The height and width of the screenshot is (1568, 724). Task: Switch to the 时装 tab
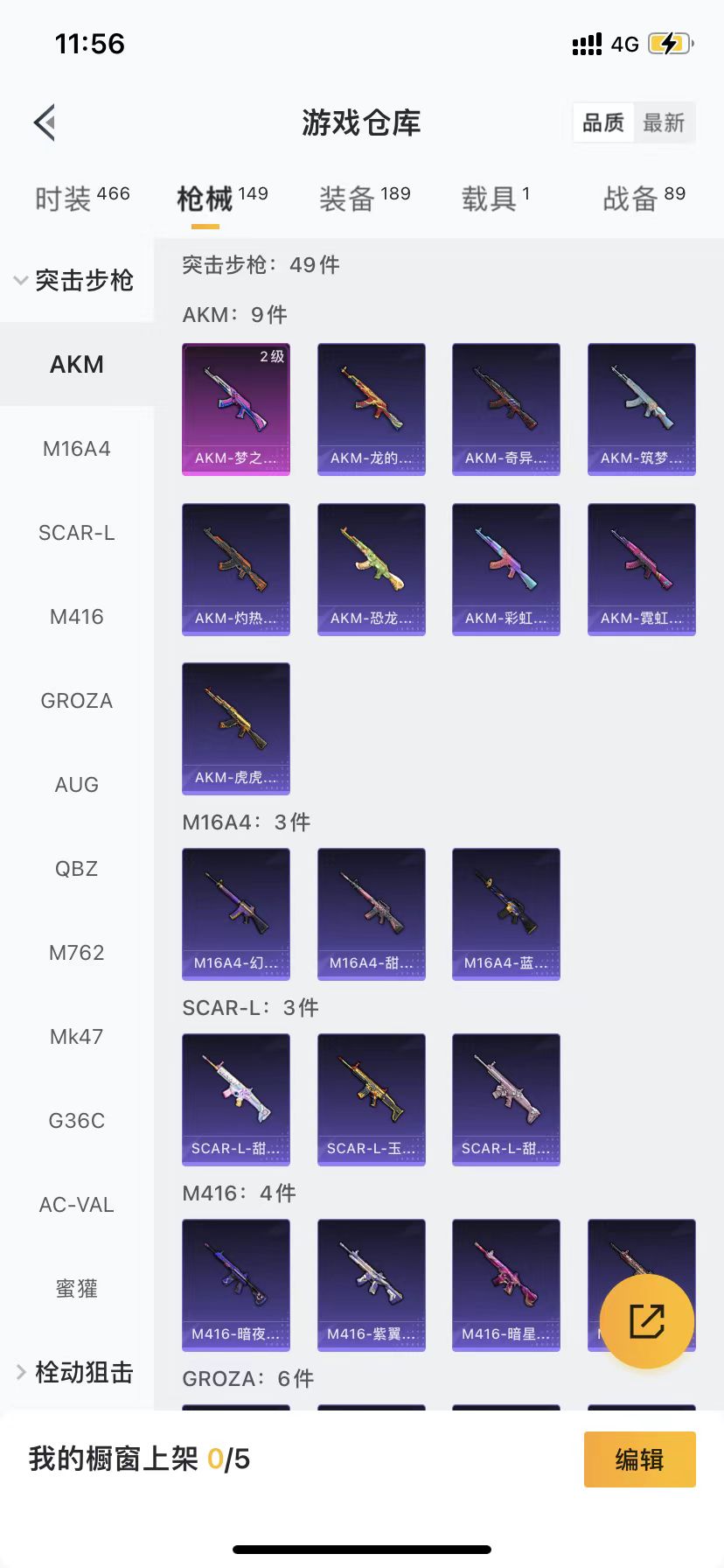[81, 199]
